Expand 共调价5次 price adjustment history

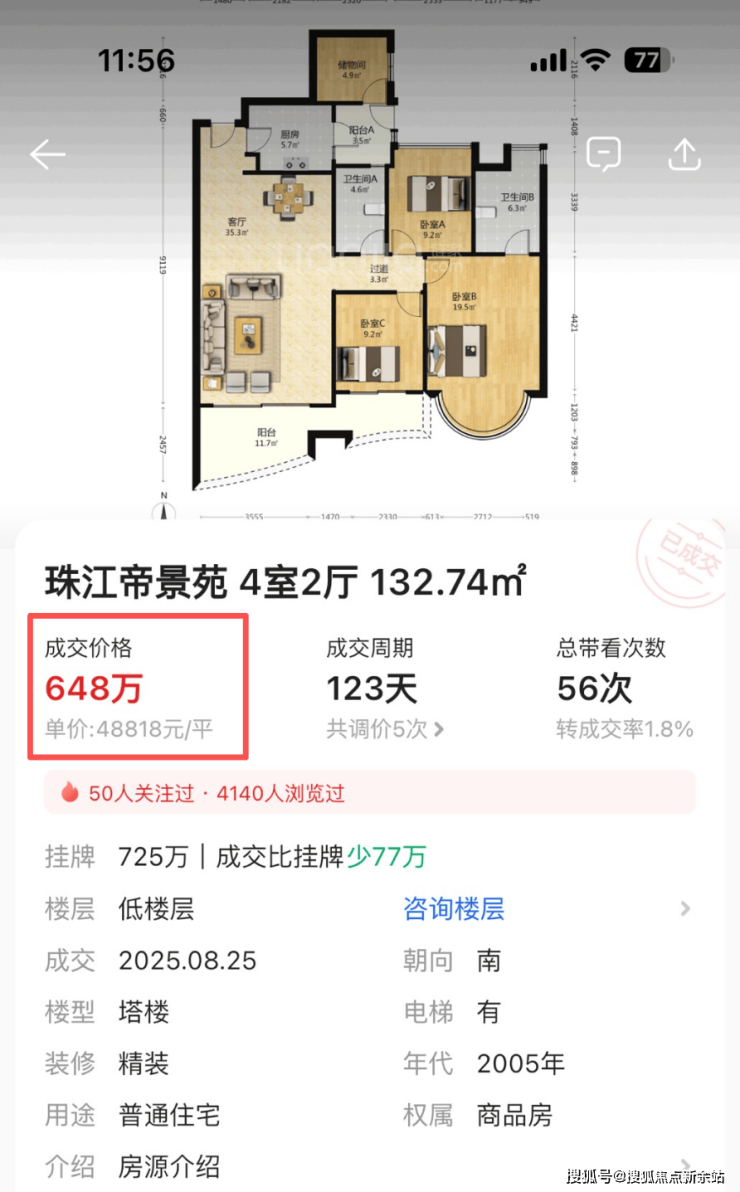(386, 729)
